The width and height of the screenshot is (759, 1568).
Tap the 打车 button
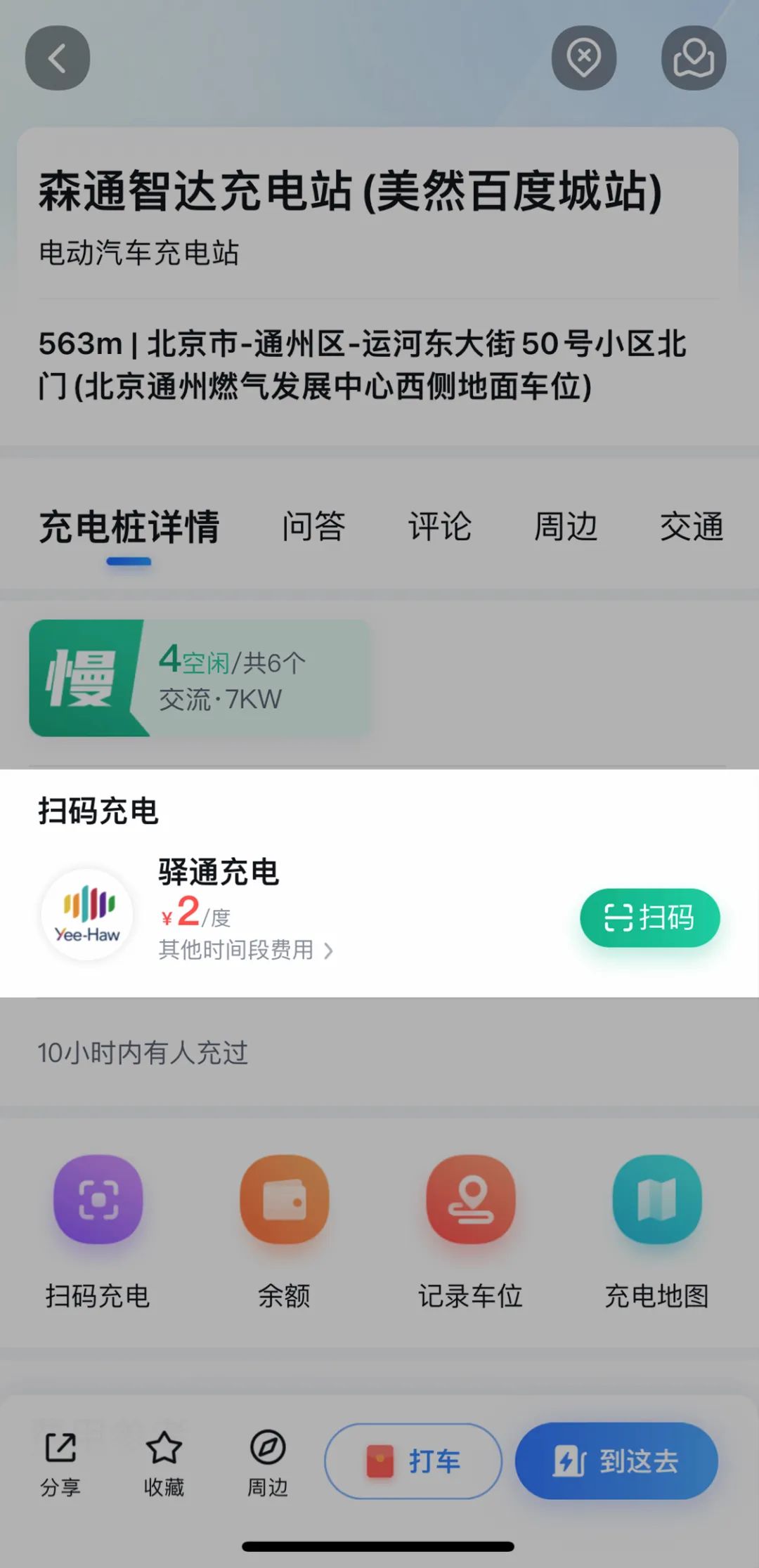[x=413, y=1461]
